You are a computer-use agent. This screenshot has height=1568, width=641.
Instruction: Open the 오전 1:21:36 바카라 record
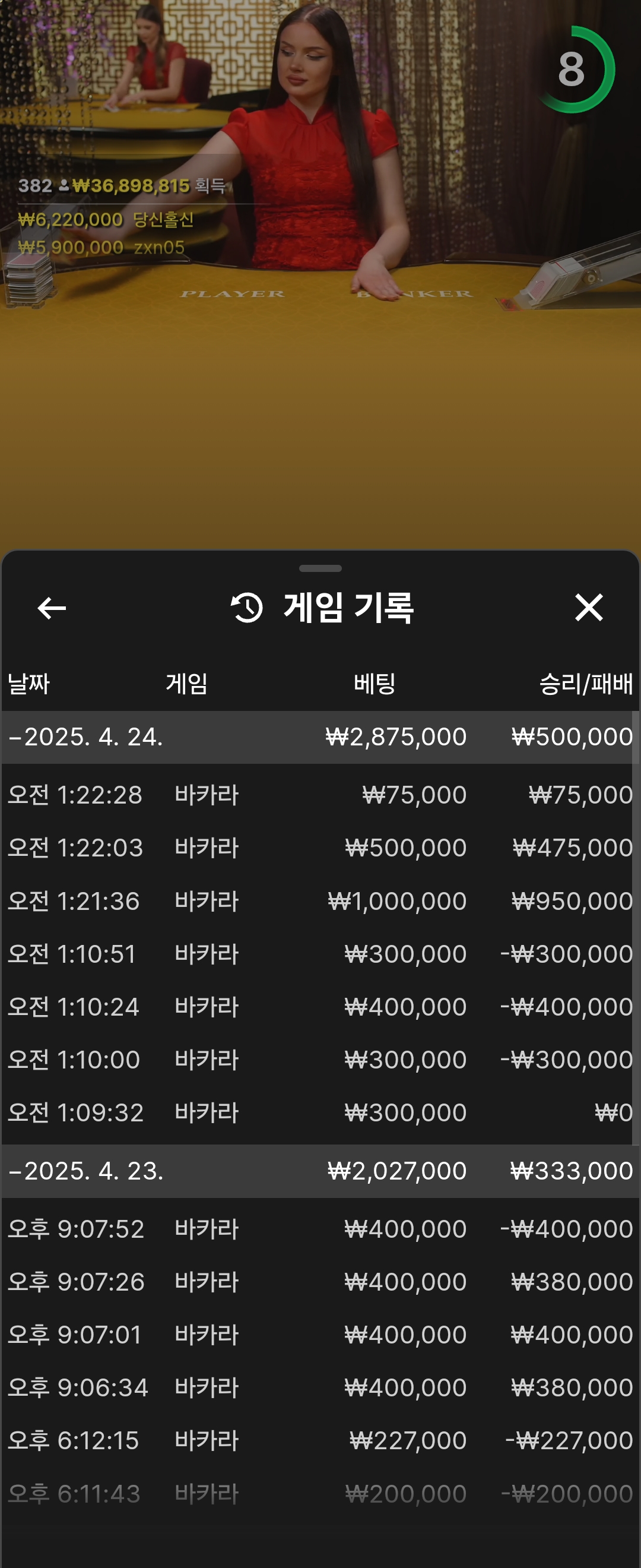tap(320, 901)
